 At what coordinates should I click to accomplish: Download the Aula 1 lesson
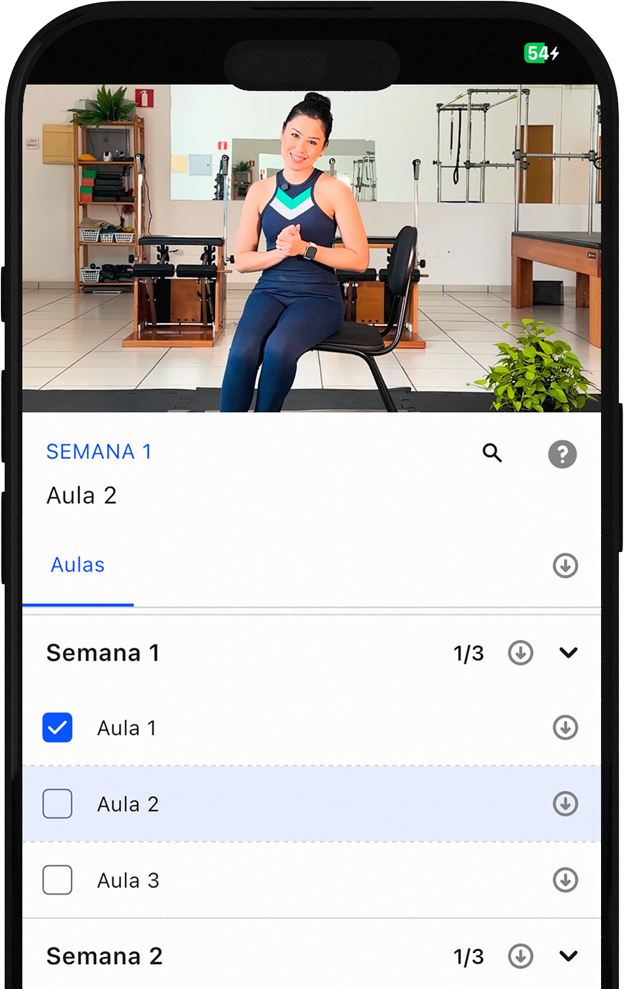point(566,728)
